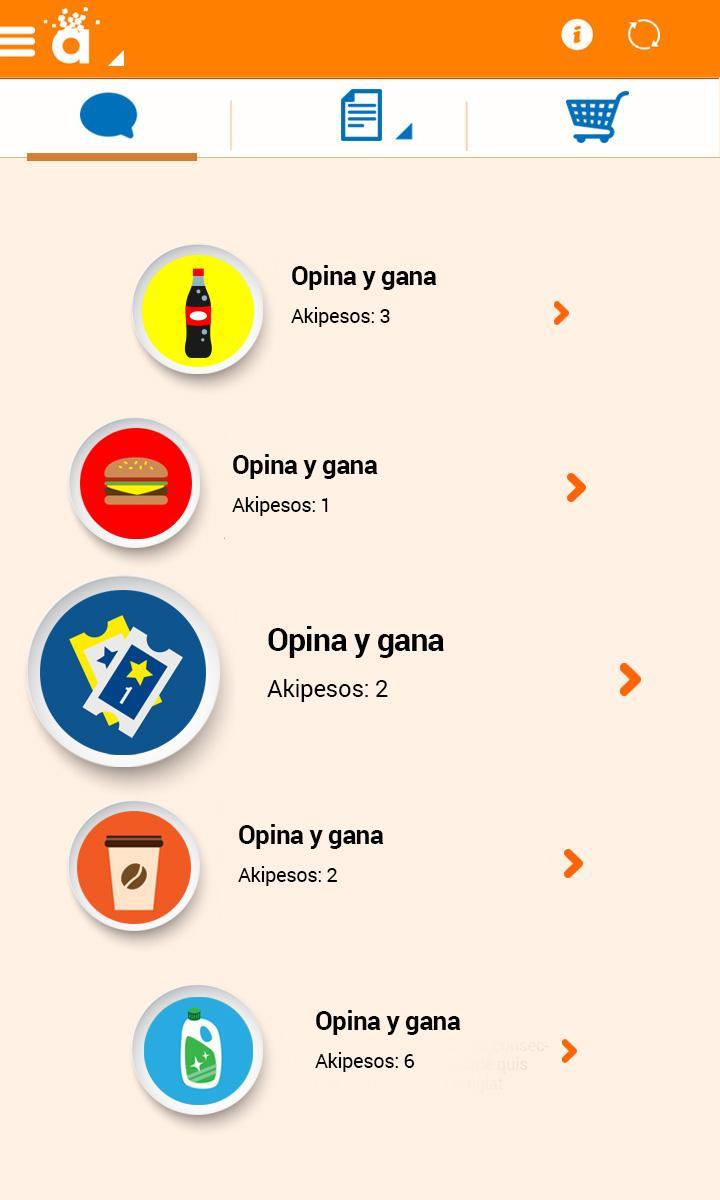
Task: Open the dropdown next to the app logo
Action: pos(115,60)
